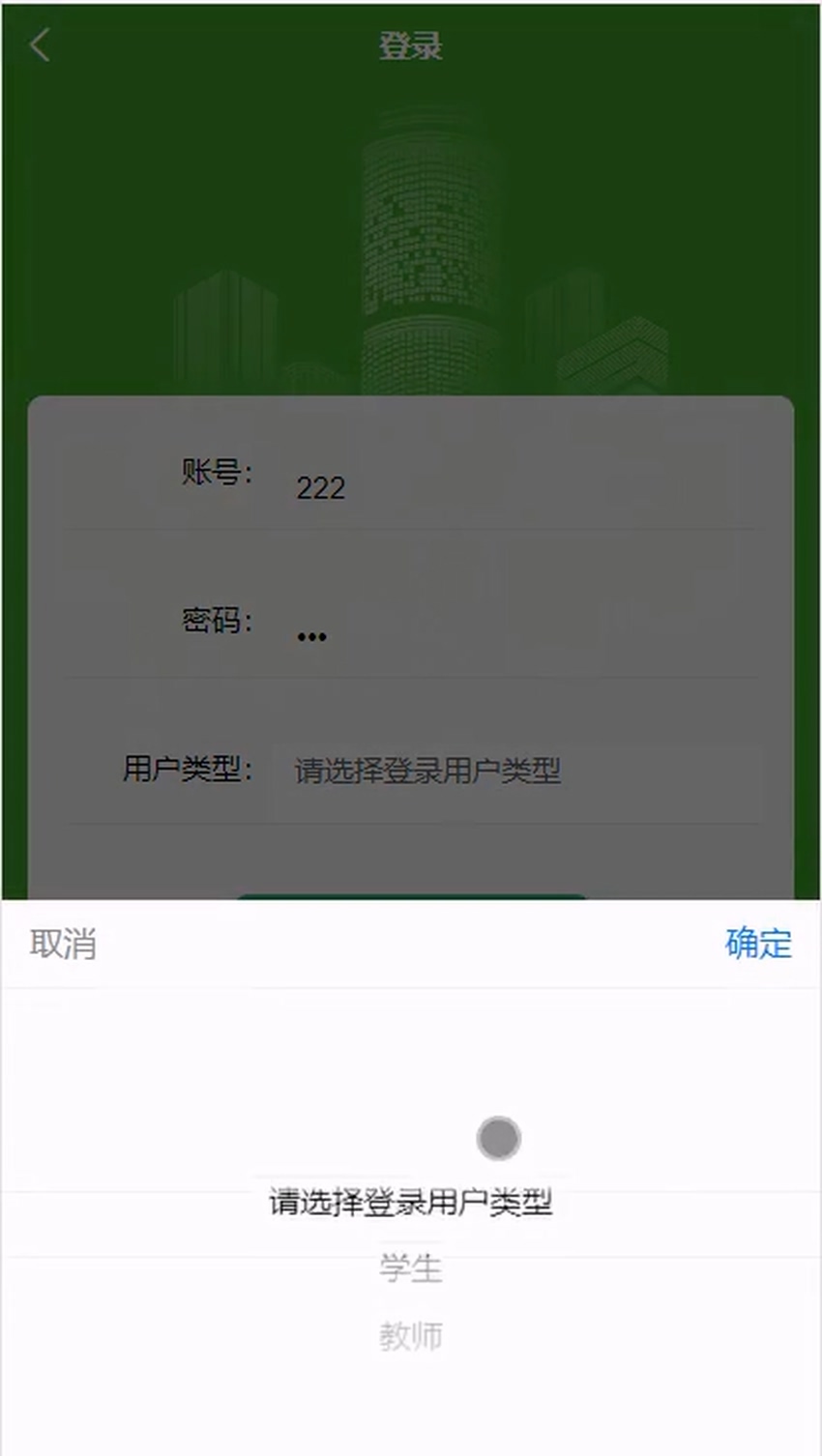This screenshot has width=822, height=1456.
Task: Go back using the top-left arrow
Action: 40,45
